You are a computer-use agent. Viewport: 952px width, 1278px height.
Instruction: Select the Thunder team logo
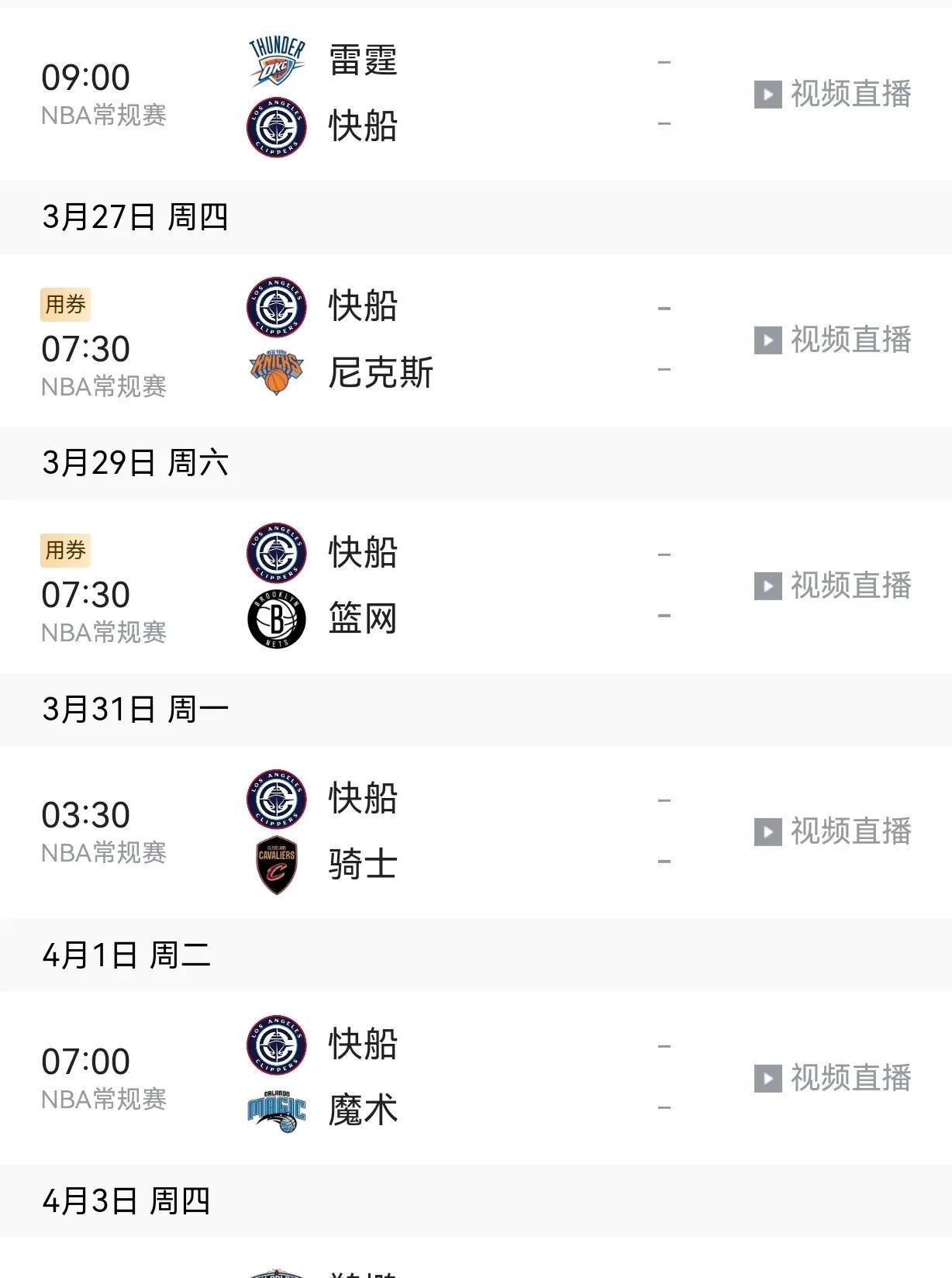(x=275, y=55)
